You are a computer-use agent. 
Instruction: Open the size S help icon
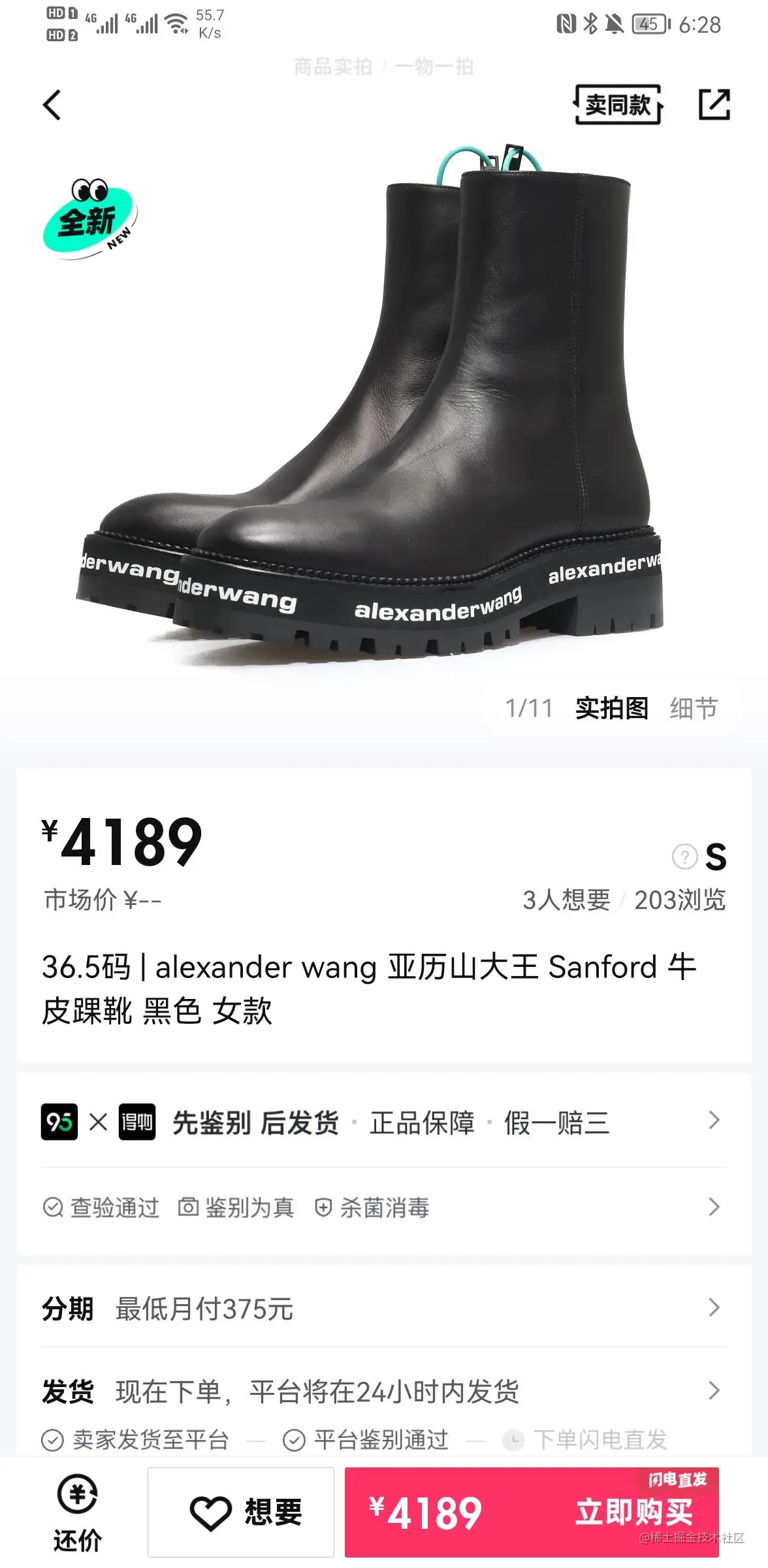click(684, 856)
